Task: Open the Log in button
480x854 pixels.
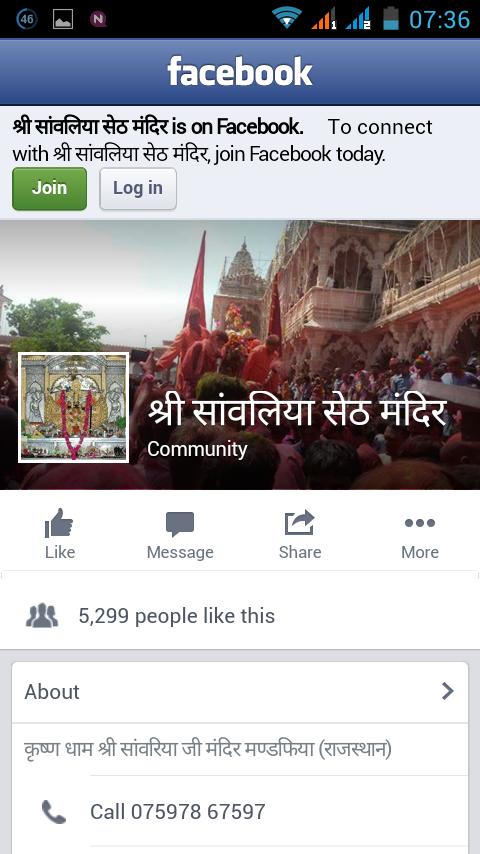Action: click(138, 188)
